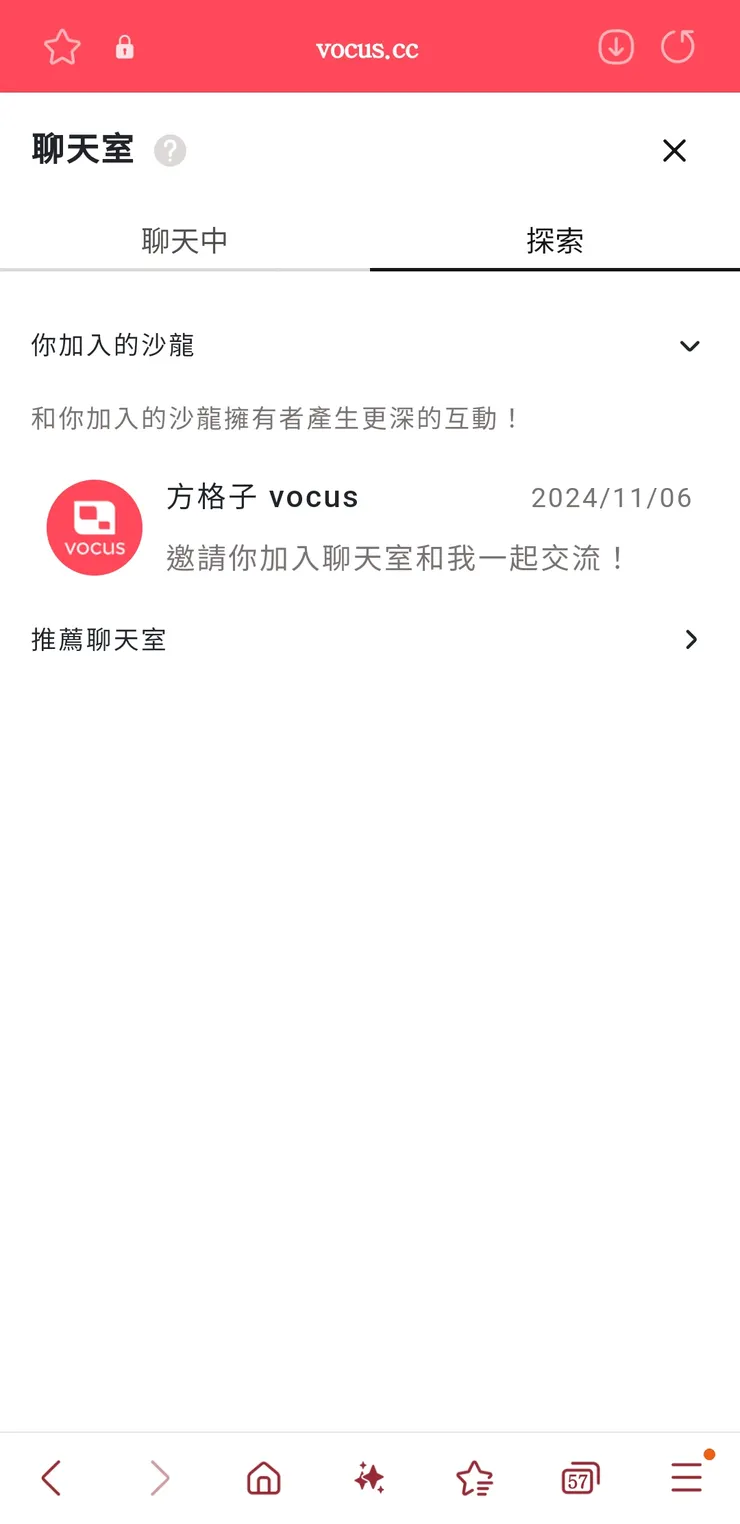The height and width of the screenshot is (1524, 740).
Task: Switch to the 聊天中 tab
Action: 185,240
